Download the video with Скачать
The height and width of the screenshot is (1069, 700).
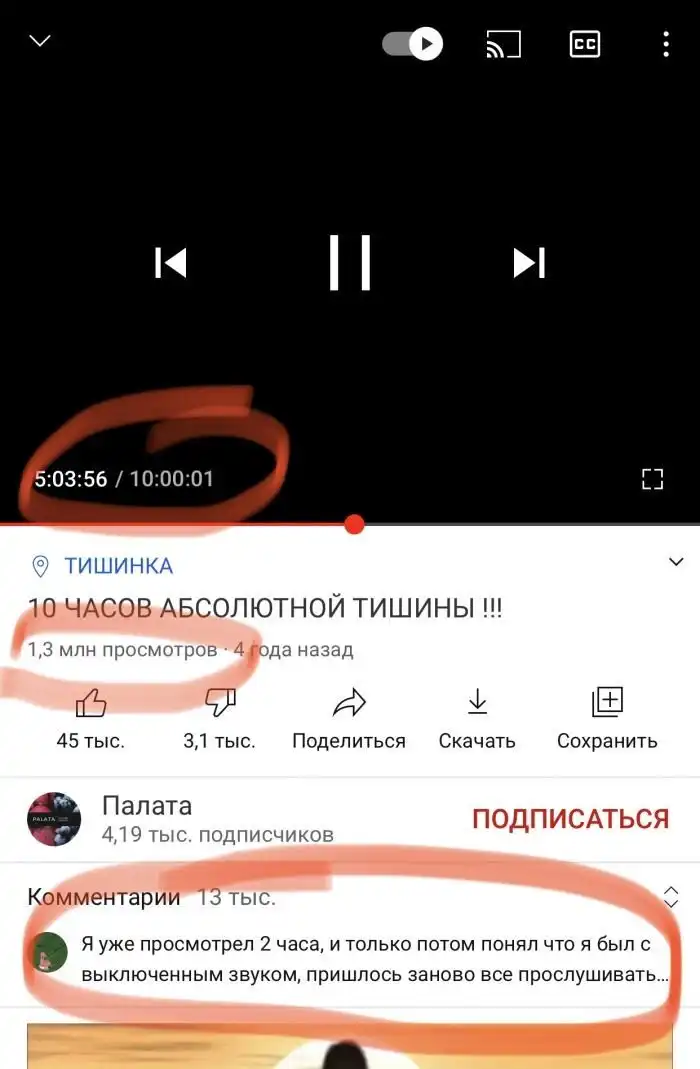[x=477, y=716]
